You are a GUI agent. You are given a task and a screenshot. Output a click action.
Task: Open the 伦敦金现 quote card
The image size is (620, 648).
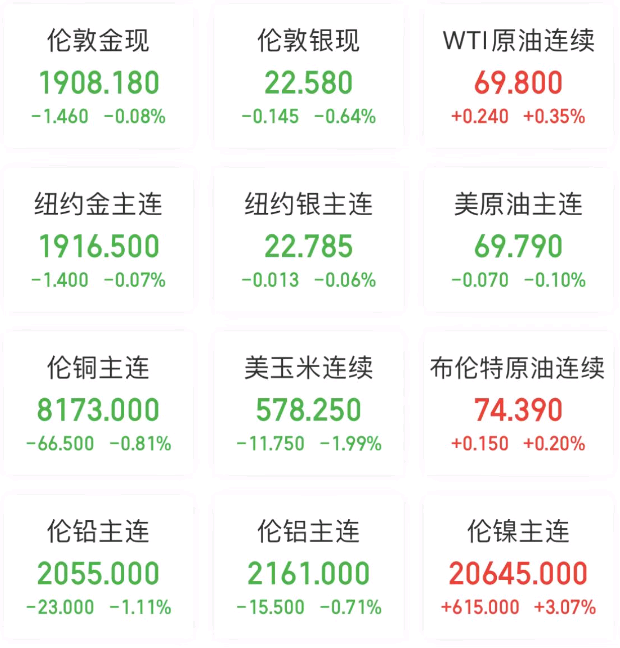coord(99,80)
